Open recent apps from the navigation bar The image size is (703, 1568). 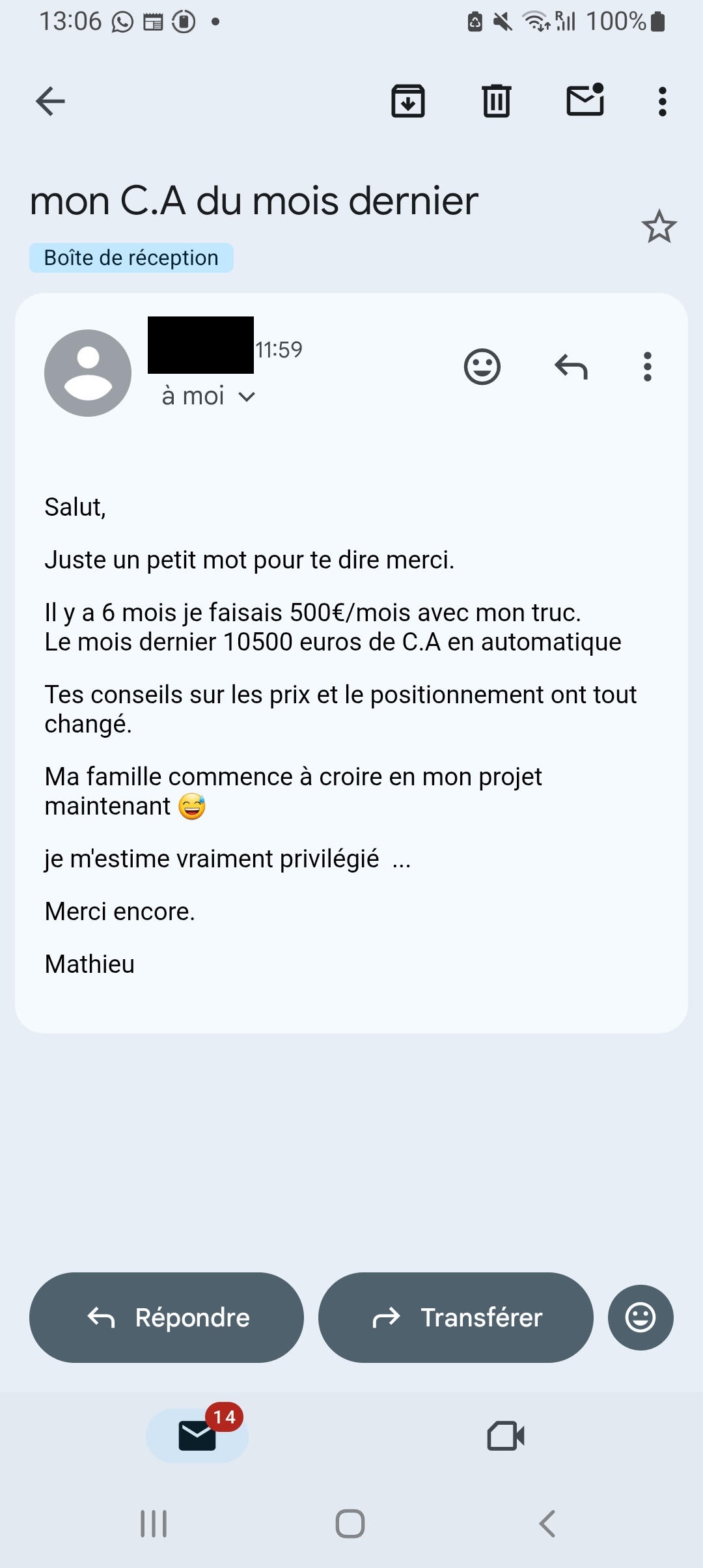[x=154, y=1524]
